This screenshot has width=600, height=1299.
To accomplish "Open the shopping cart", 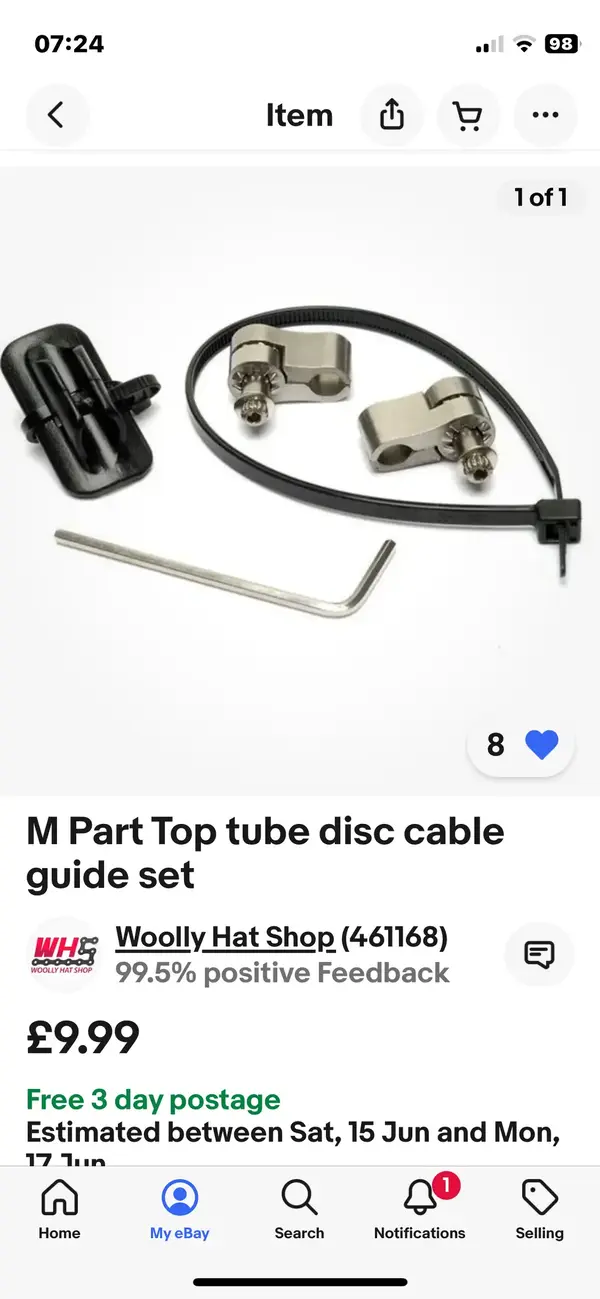I will (467, 116).
